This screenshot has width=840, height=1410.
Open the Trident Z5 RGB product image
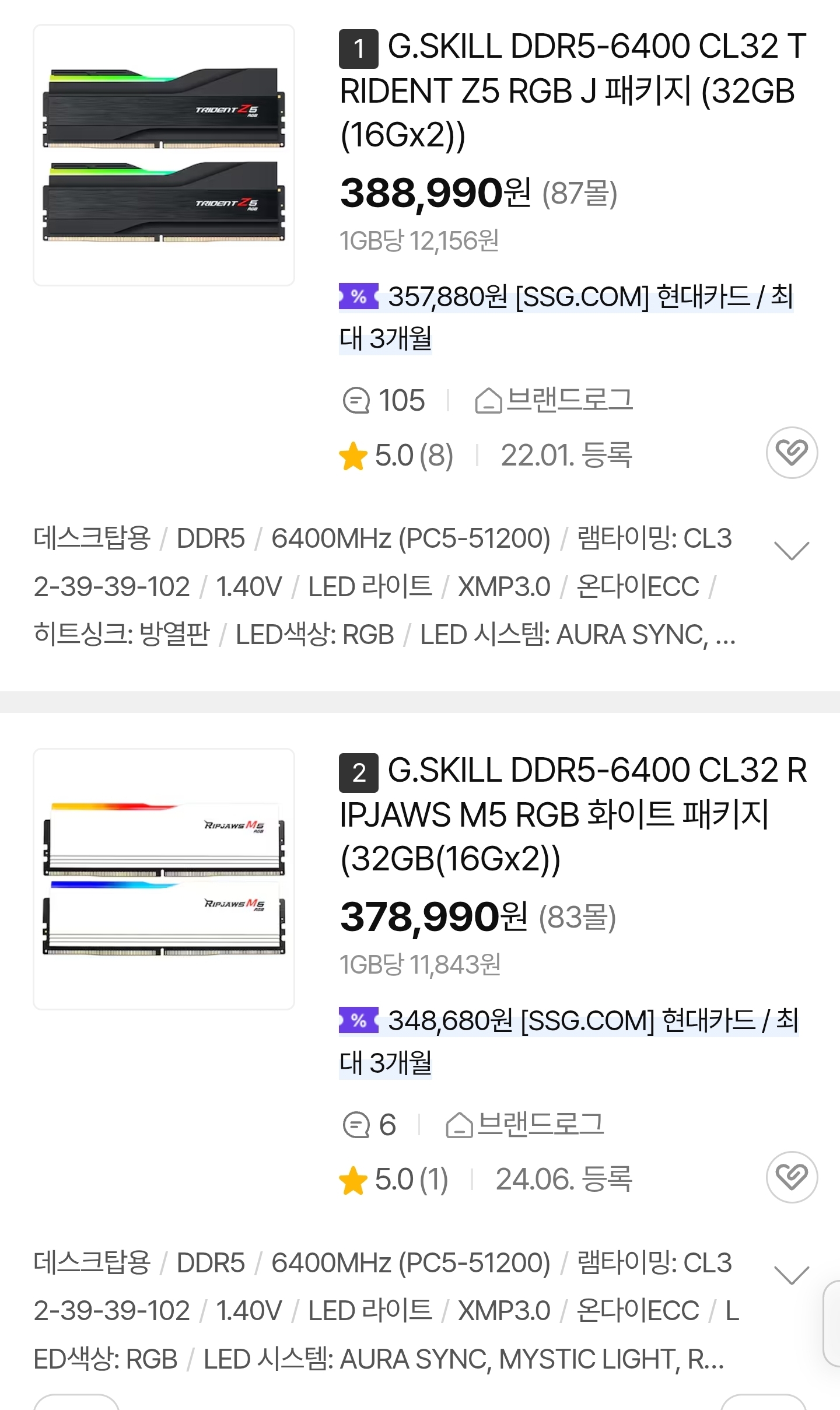(x=164, y=155)
